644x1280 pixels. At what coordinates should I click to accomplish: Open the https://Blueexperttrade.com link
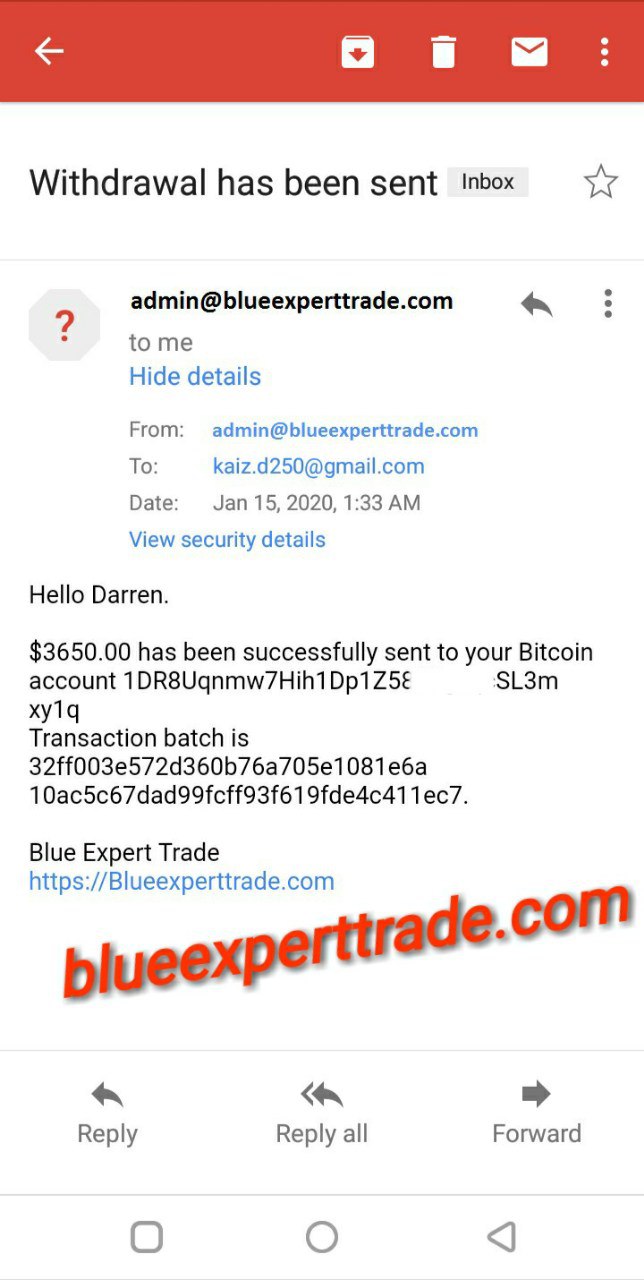coord(181,882)
